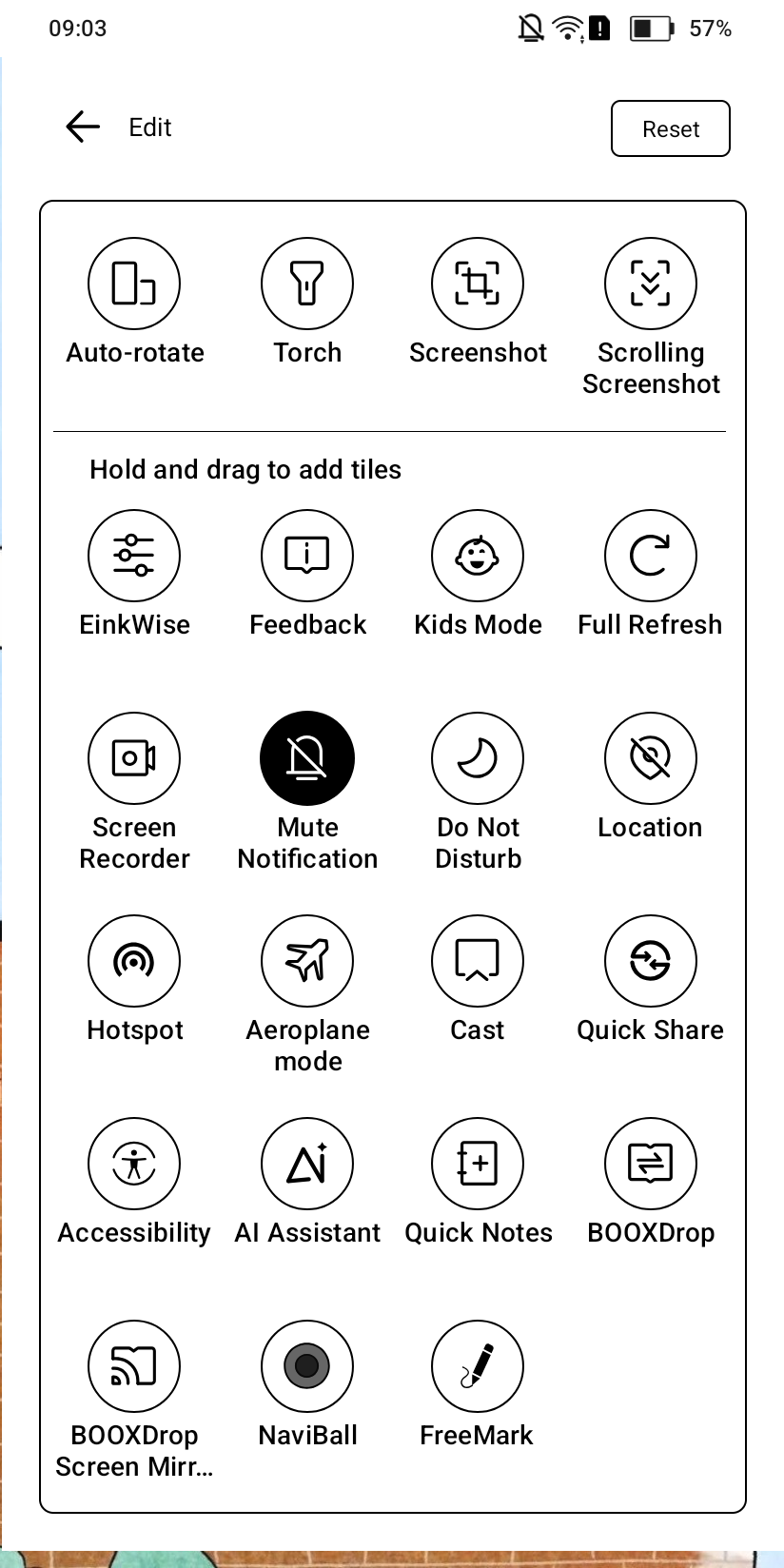This screenshot has height=1568, width=784.
Task: Tap the Full Refresh tile
Action: tap(651, 556)
